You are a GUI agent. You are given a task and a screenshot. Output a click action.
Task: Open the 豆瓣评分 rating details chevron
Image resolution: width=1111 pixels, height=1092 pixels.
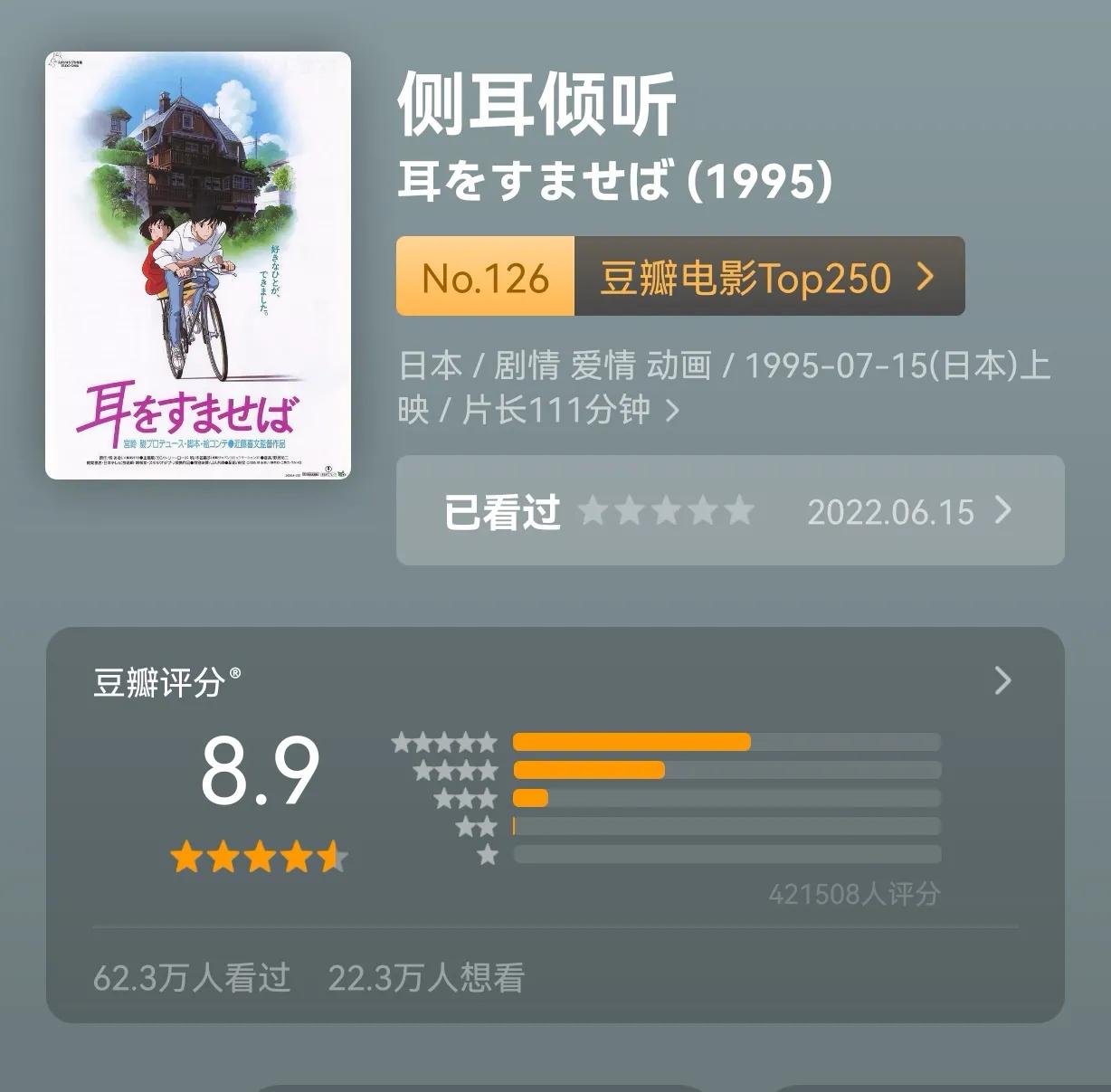[x=1002, y=680]
